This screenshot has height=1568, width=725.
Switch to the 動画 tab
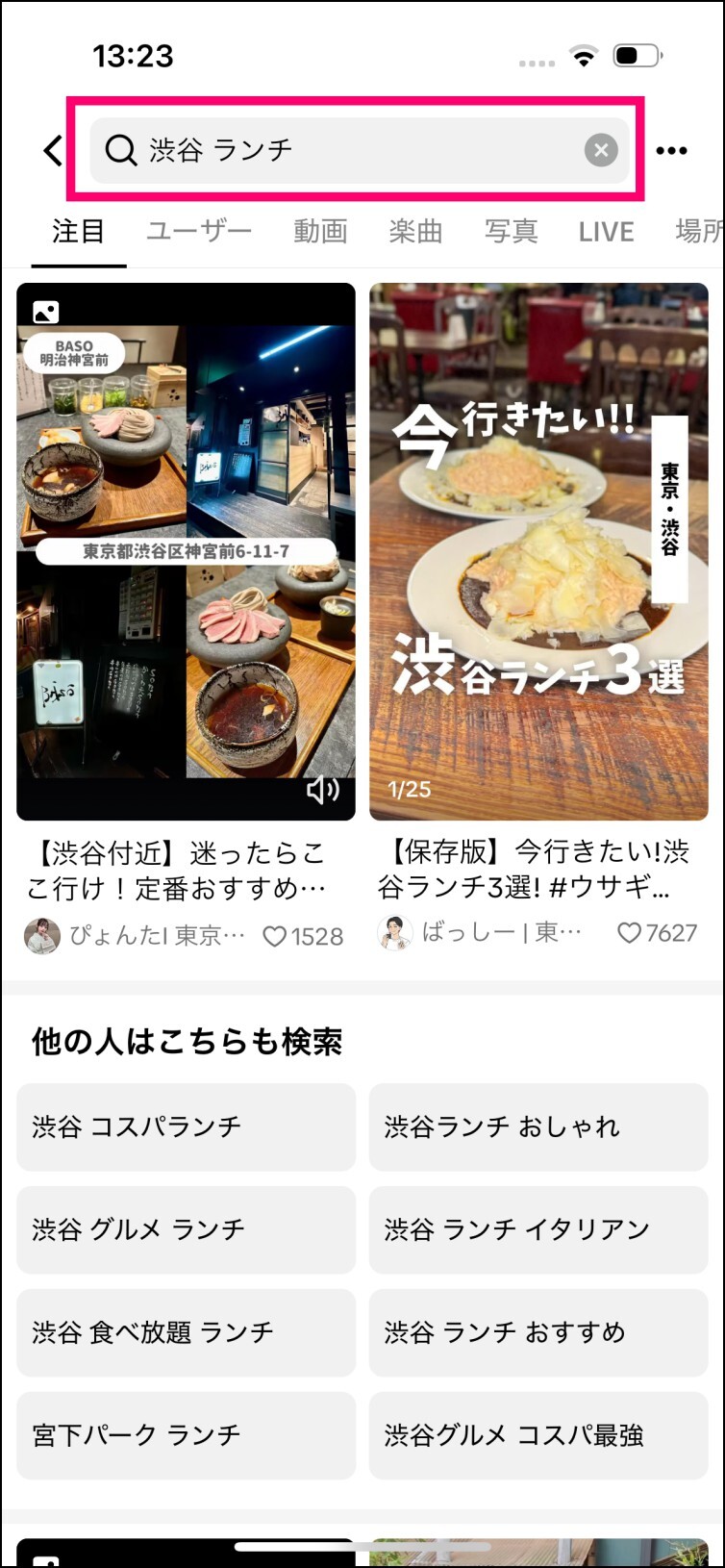320,231
